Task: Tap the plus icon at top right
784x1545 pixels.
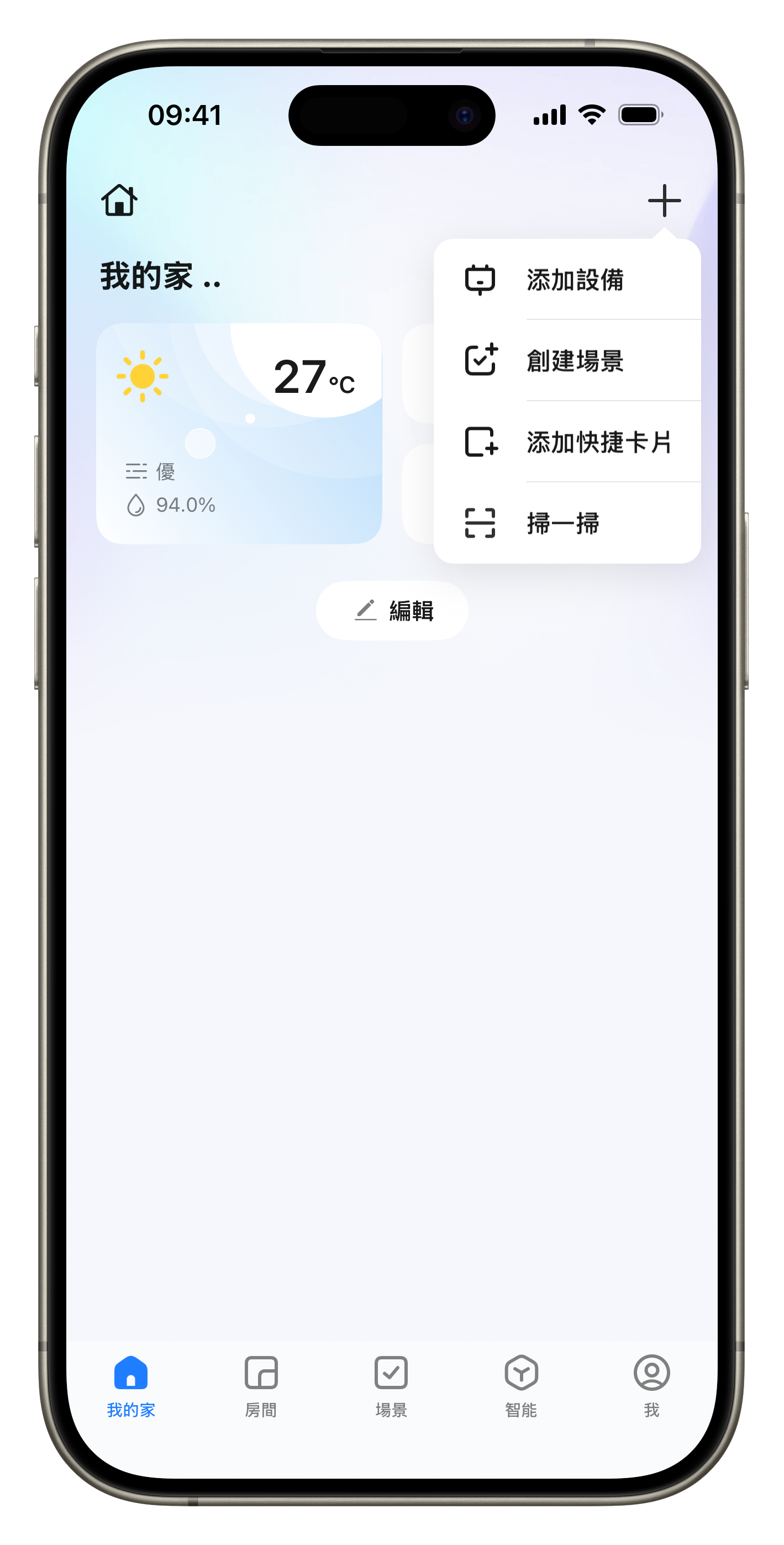Action: pyautogui.click(x=664, y=201)
